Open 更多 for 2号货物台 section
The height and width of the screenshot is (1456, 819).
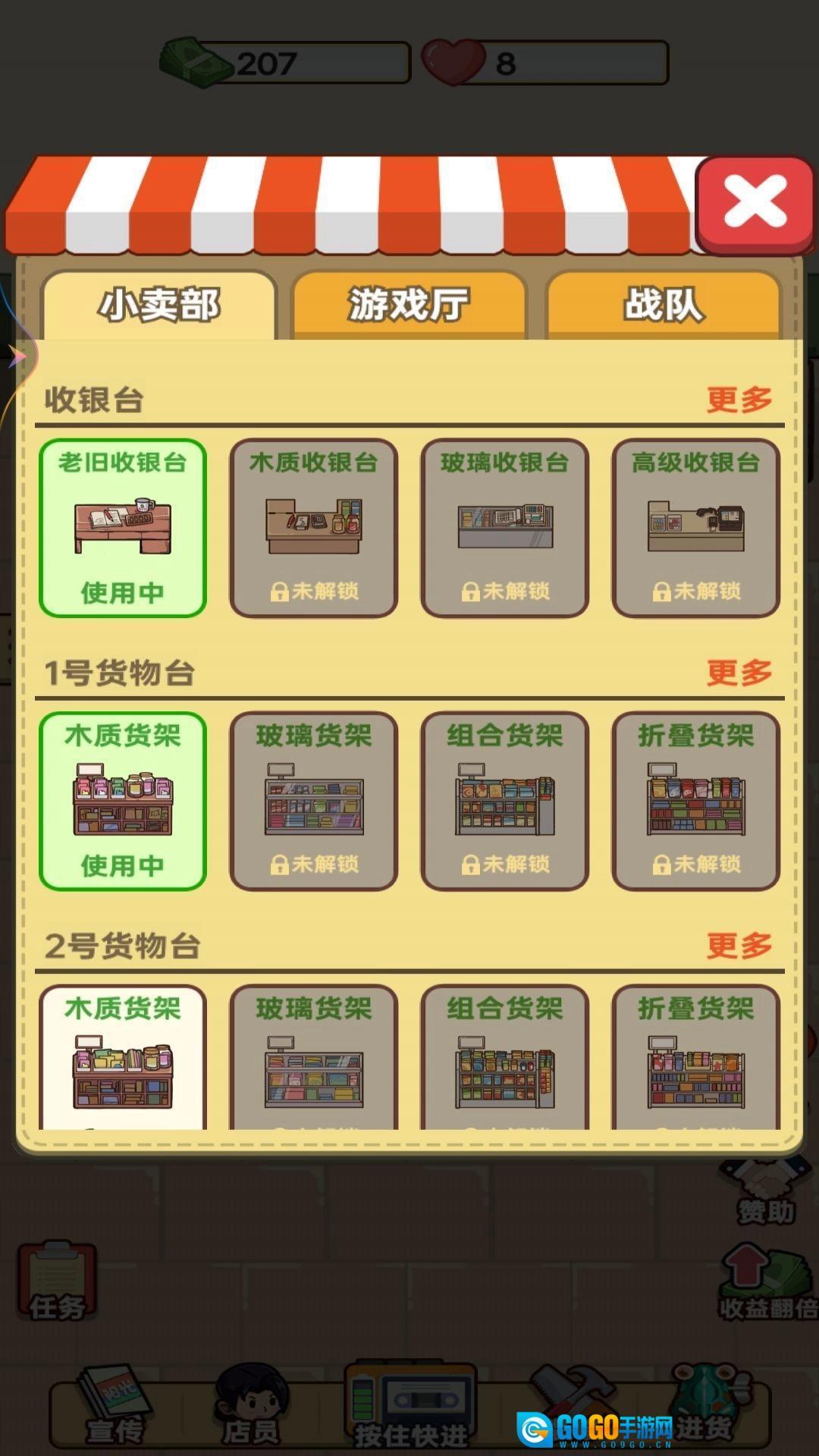click(x=739, y=946)
